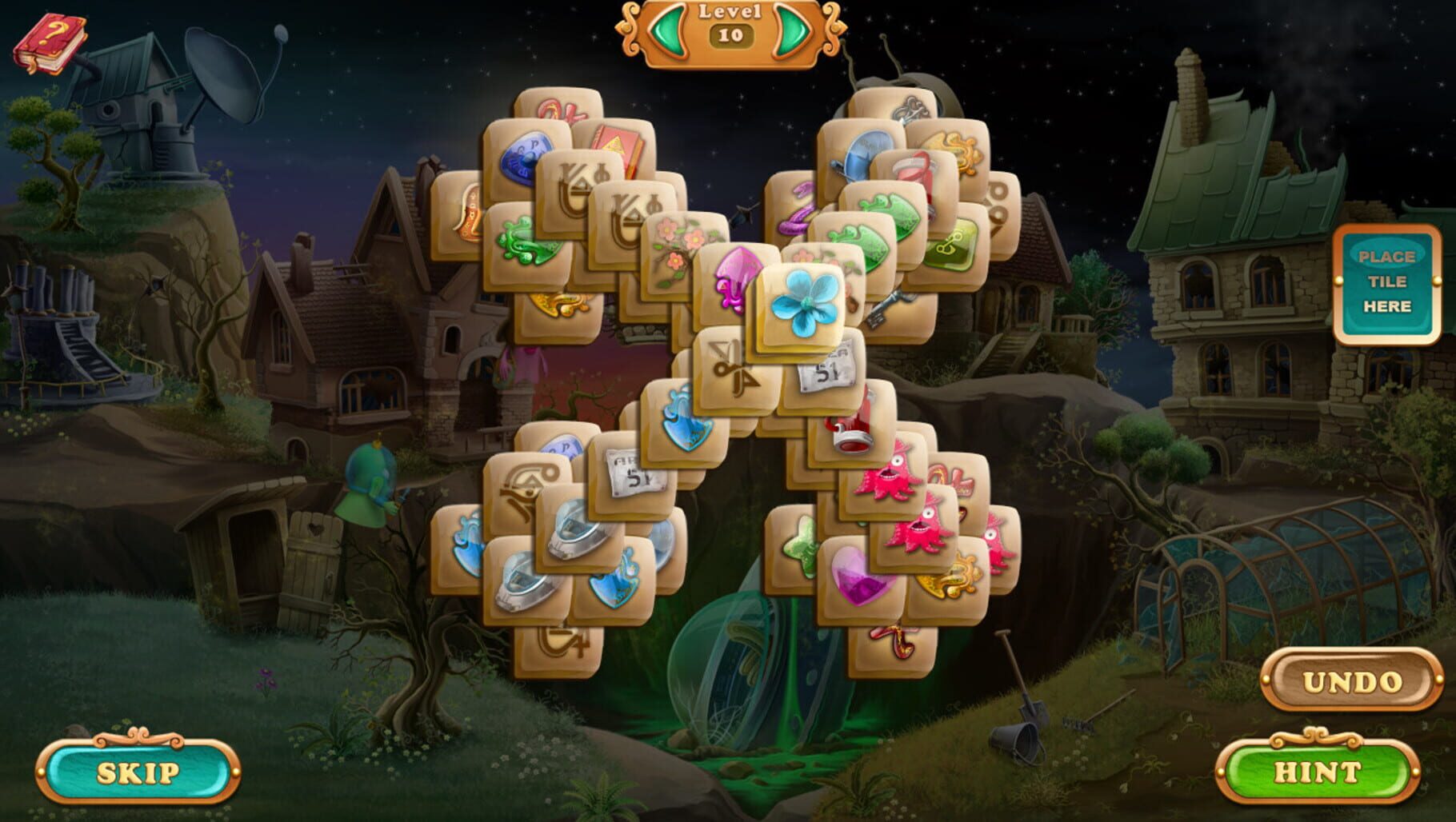Tap the Place Tile Here slot
1456x822 pixels.
1386,281
